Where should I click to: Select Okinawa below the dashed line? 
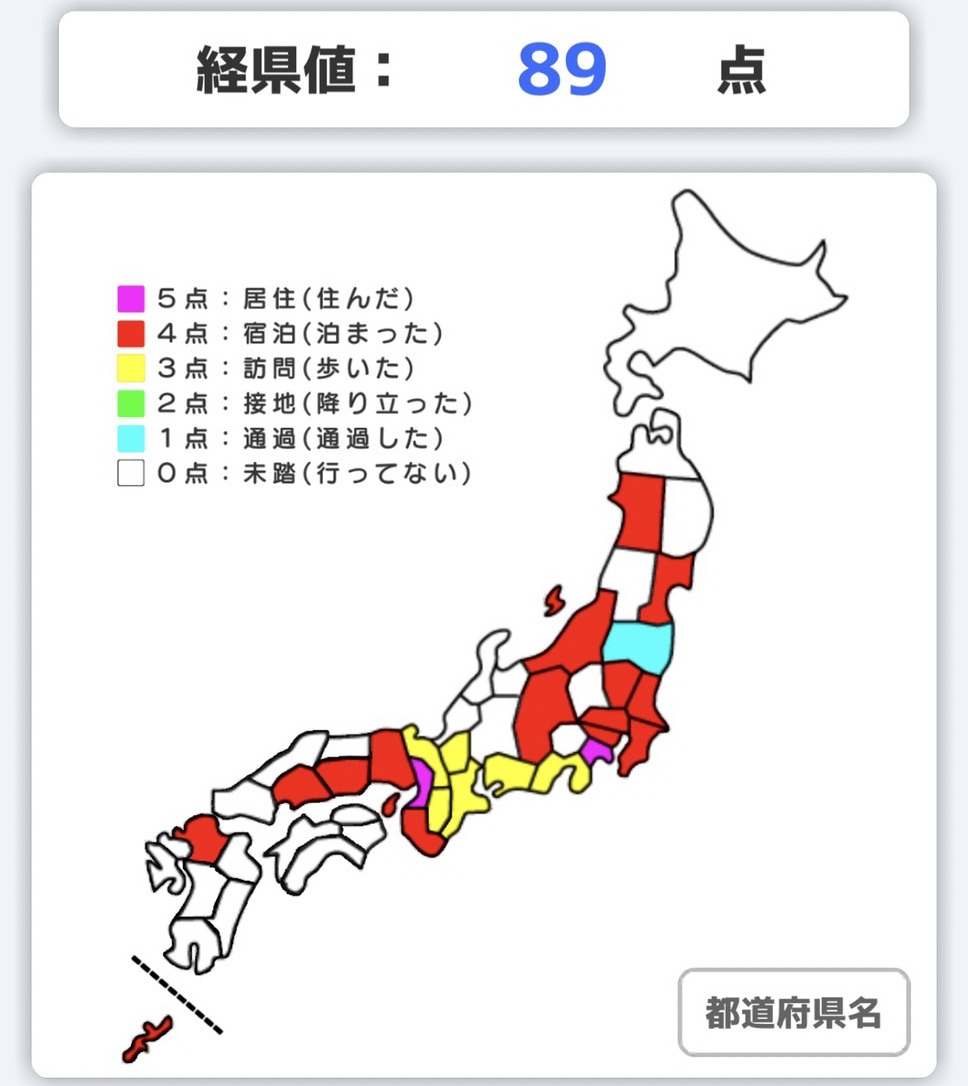[146, 1040]
